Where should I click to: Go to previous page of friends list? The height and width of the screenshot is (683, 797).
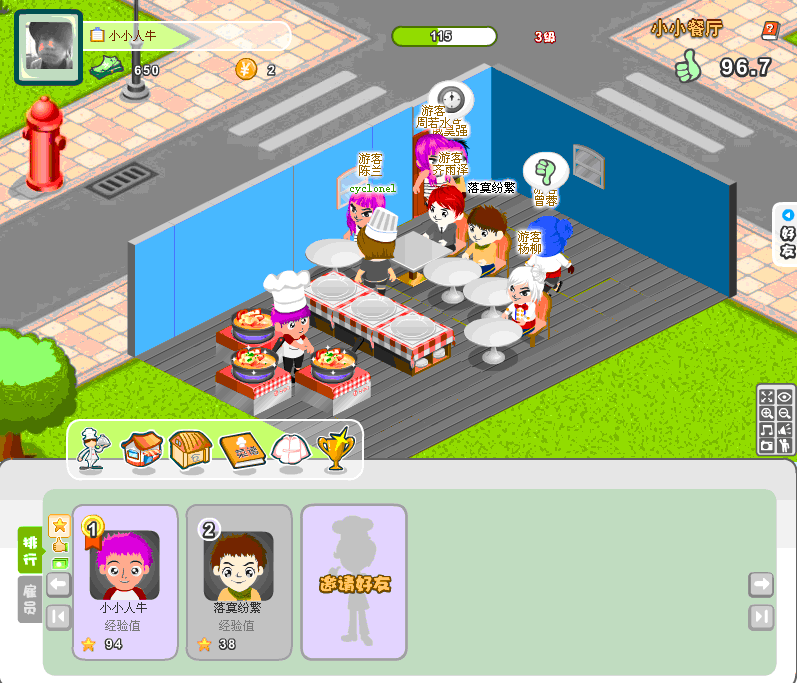pos(59,584)
